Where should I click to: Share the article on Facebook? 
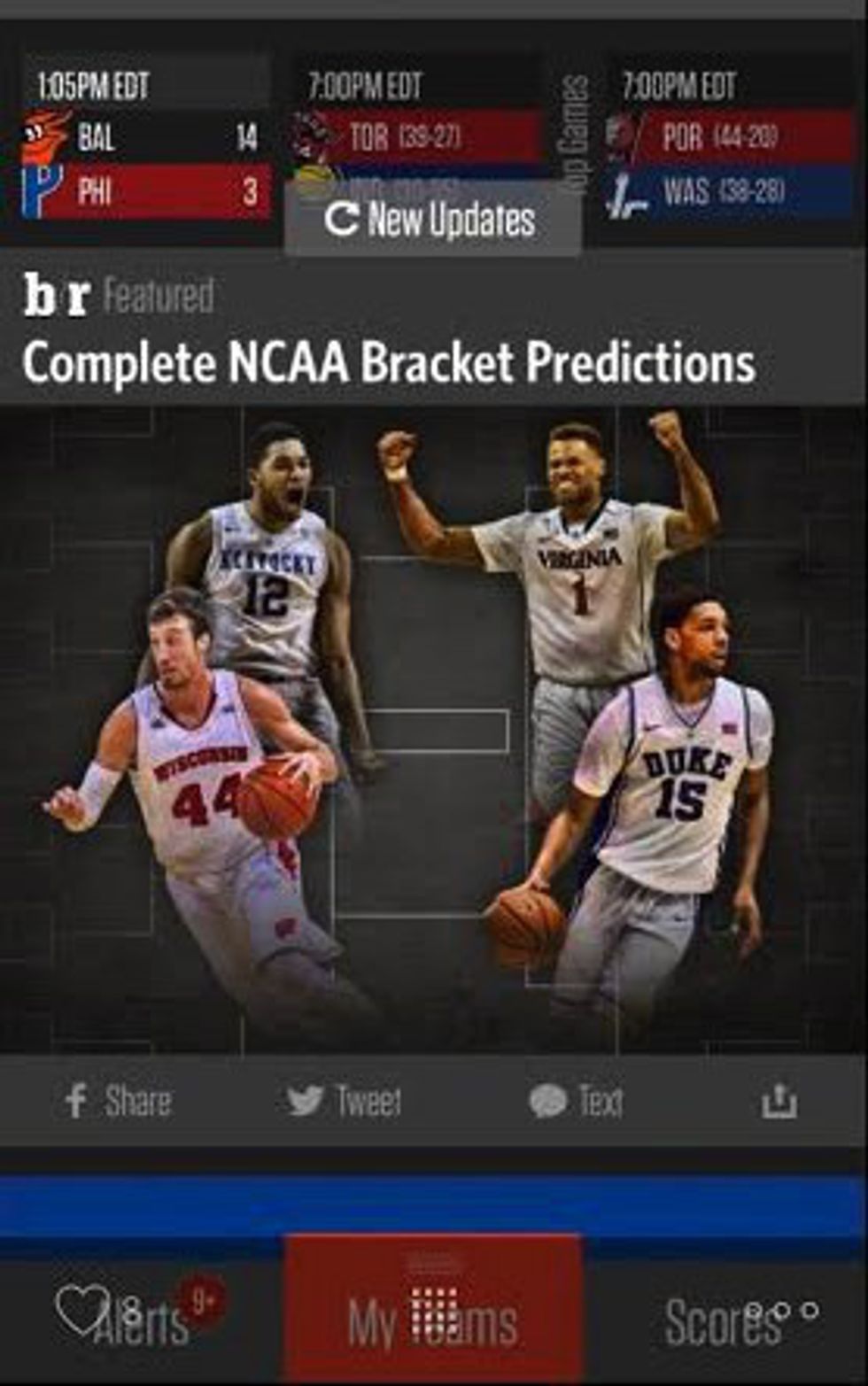pyautogui.click(x=119, y=1102)
